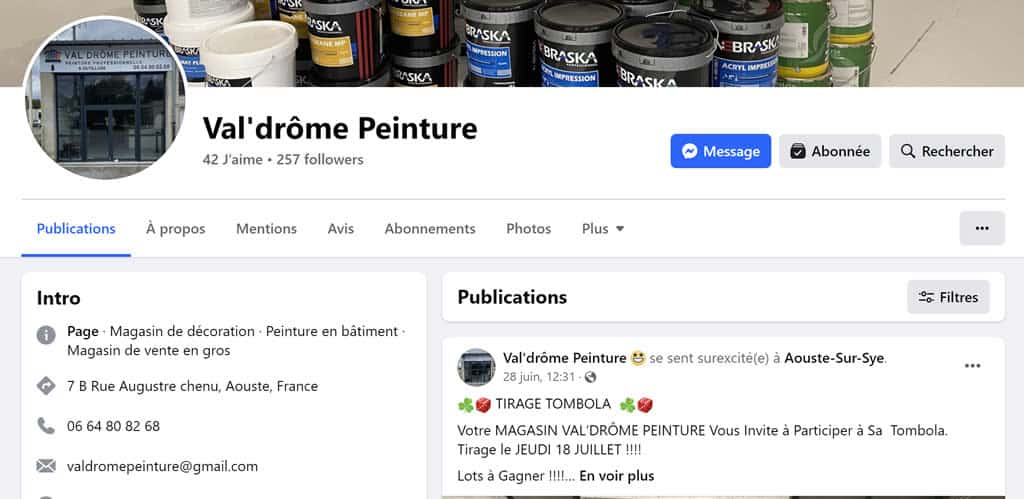View the Abonnements tab
Screen dimensions: 1024x499
[430, 228]
